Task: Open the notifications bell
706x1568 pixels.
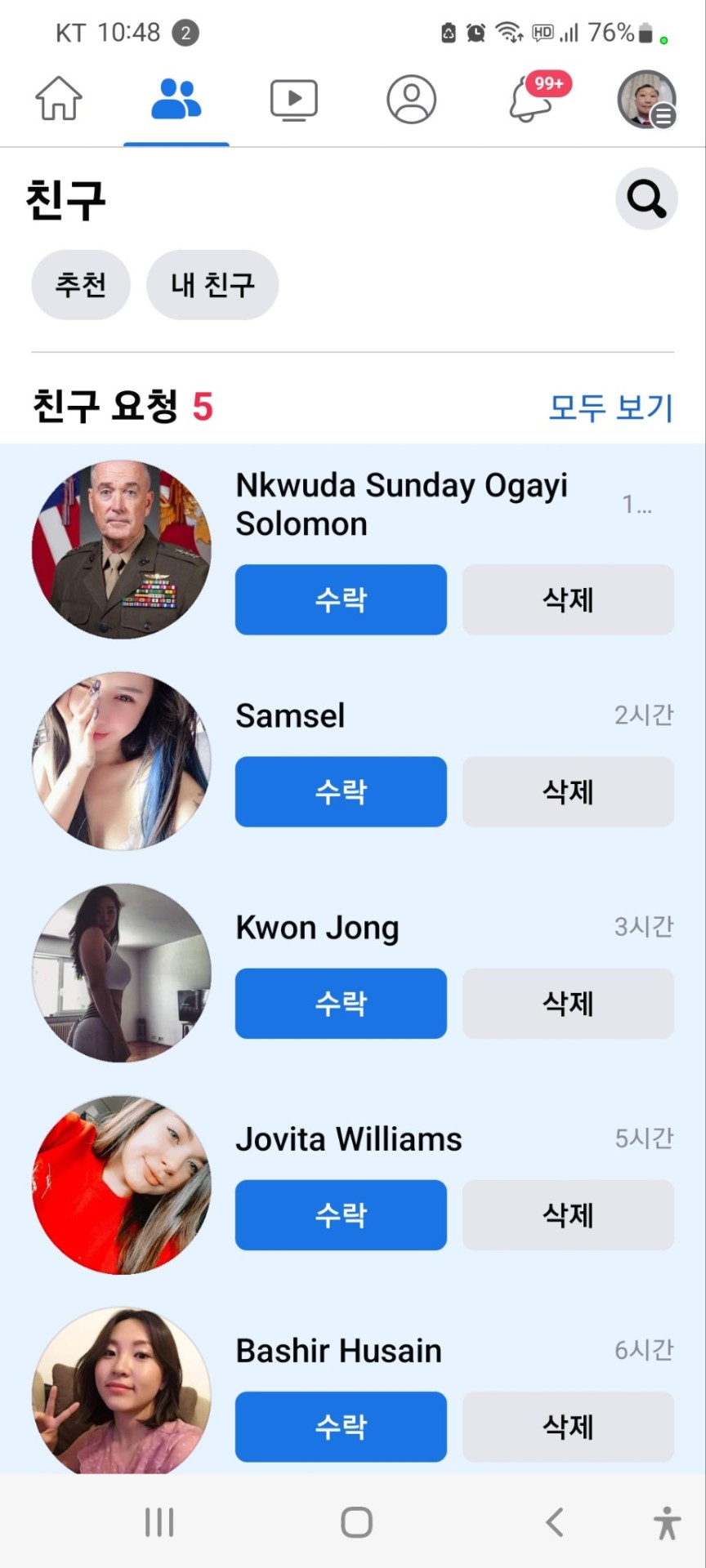Action: tap(531, 100)
